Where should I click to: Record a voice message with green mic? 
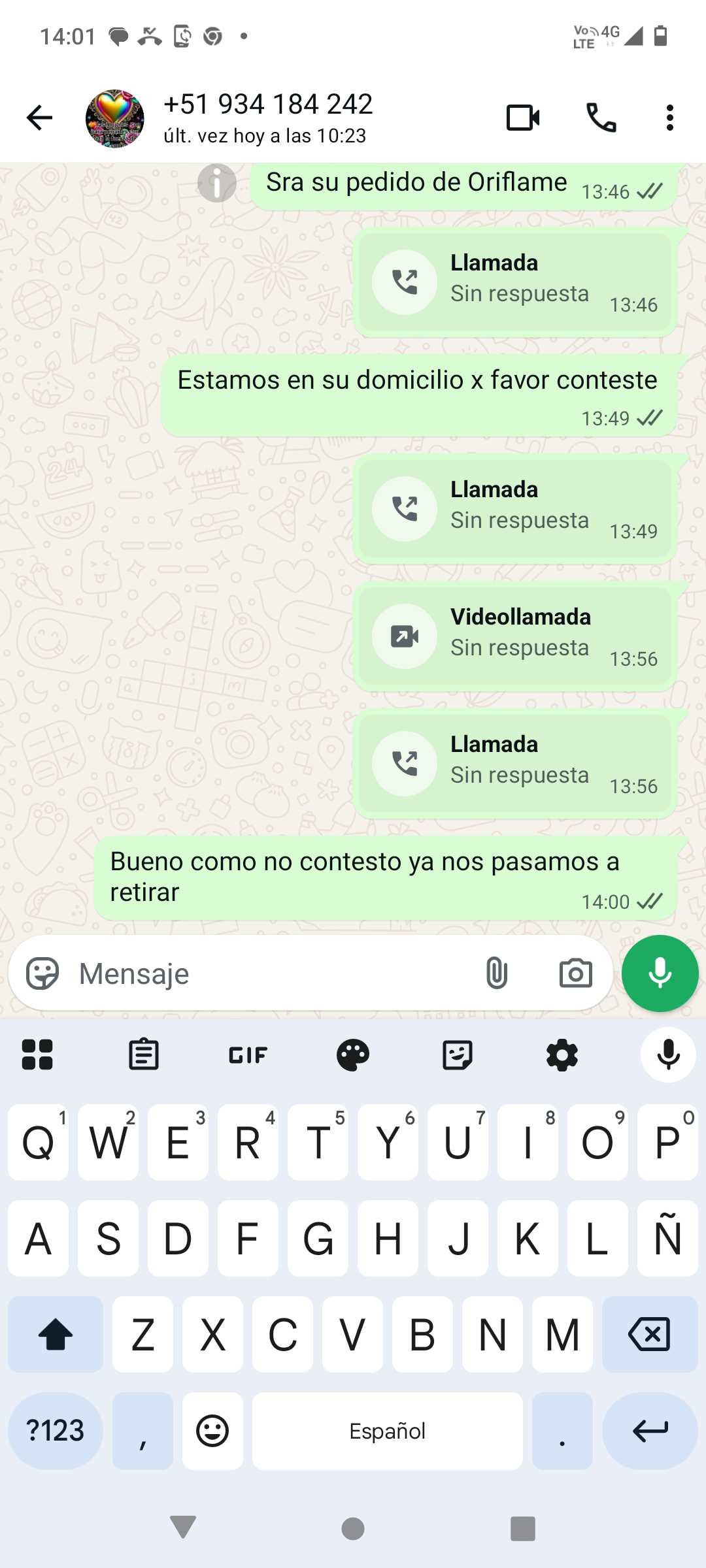pyautogui.click(x=660, y=973)
